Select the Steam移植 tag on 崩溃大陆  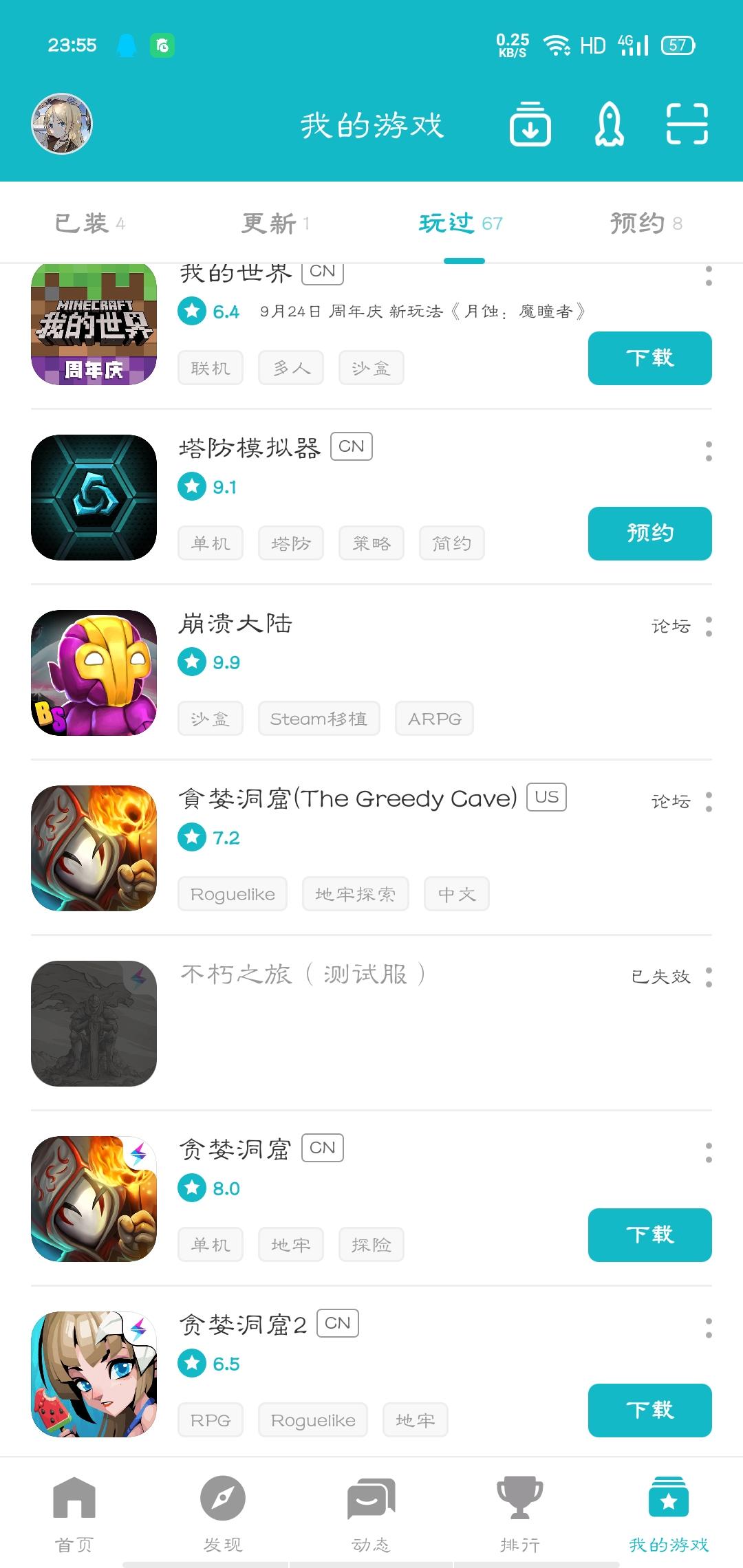point(319,719)
